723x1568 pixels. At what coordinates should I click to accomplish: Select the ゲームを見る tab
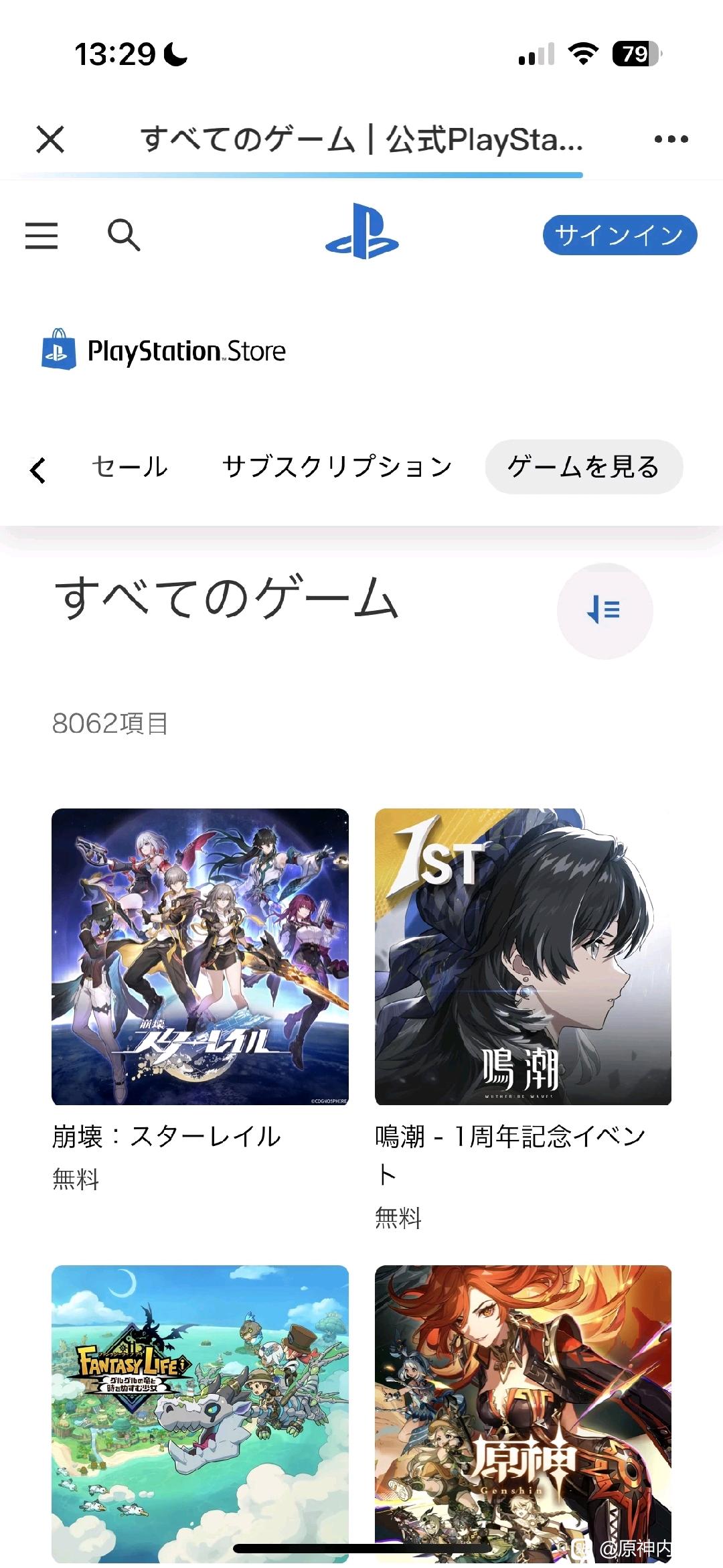point(583,467)
